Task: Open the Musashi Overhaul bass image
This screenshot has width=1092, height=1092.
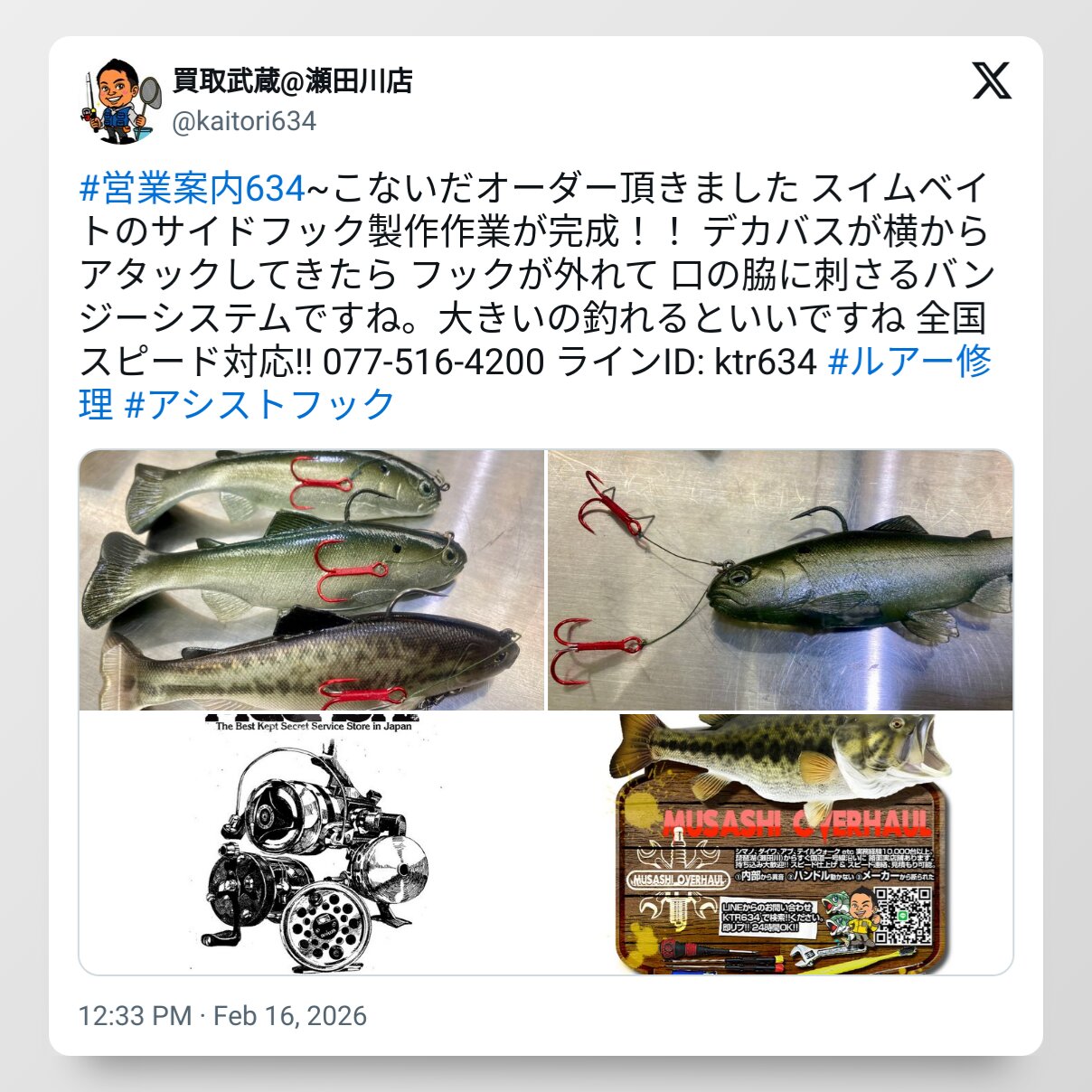Action: click(x=780, y=843)
